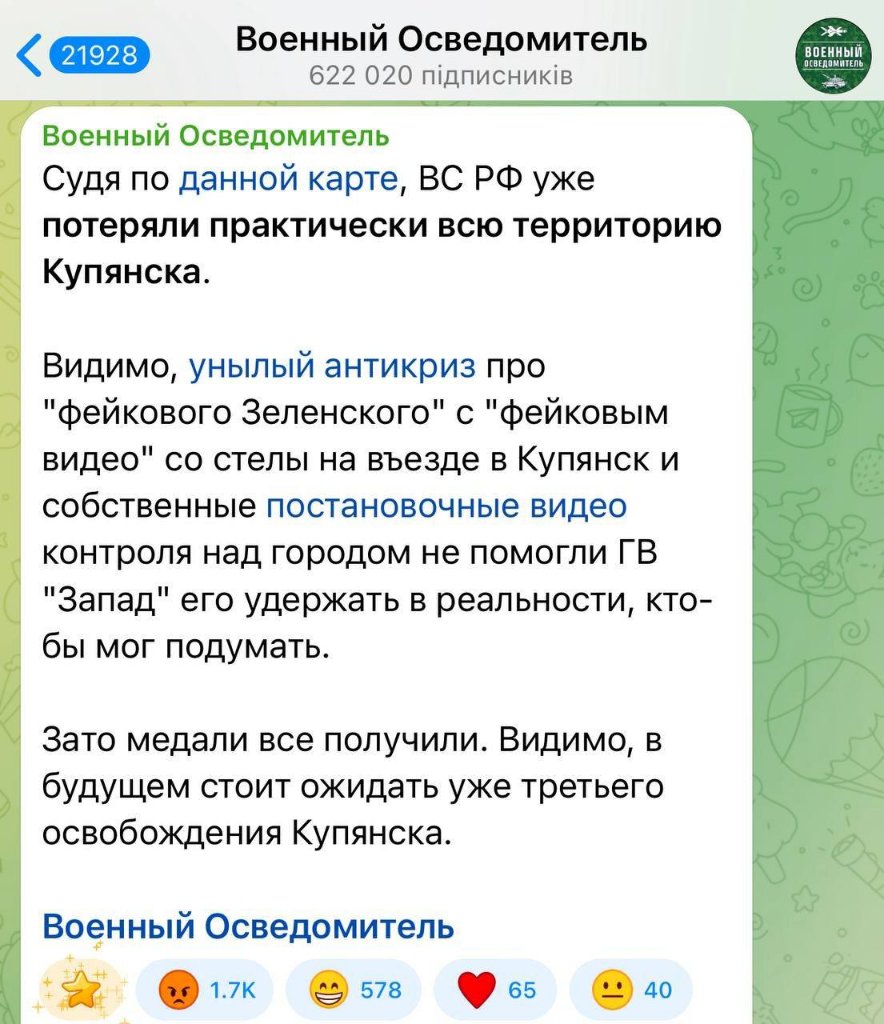React with the grinning face (578)
Image resolution: width=884 pixels, height=1024 pixels.
coord(353,990)
